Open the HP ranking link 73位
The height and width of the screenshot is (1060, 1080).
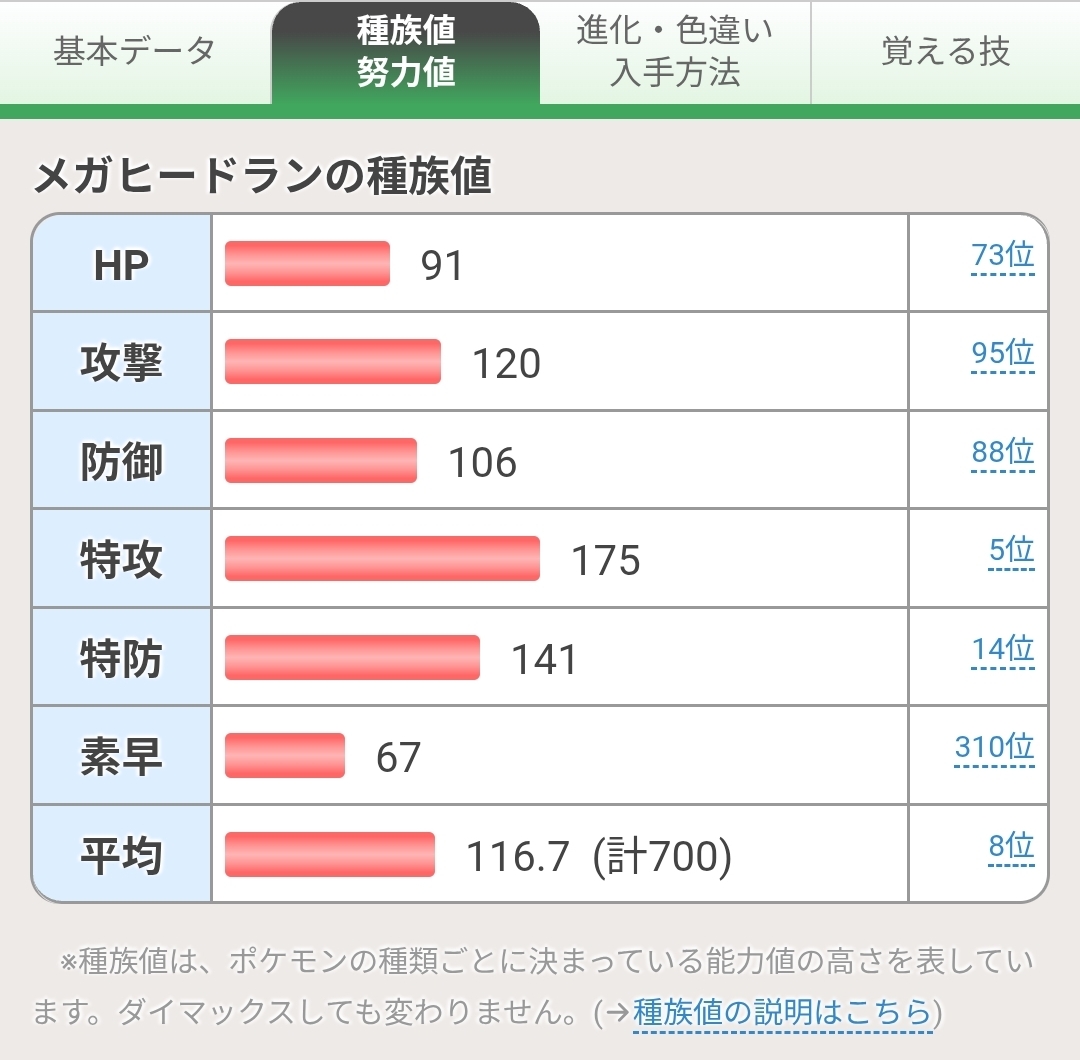pyautogui.click(x=1002, y=256)
